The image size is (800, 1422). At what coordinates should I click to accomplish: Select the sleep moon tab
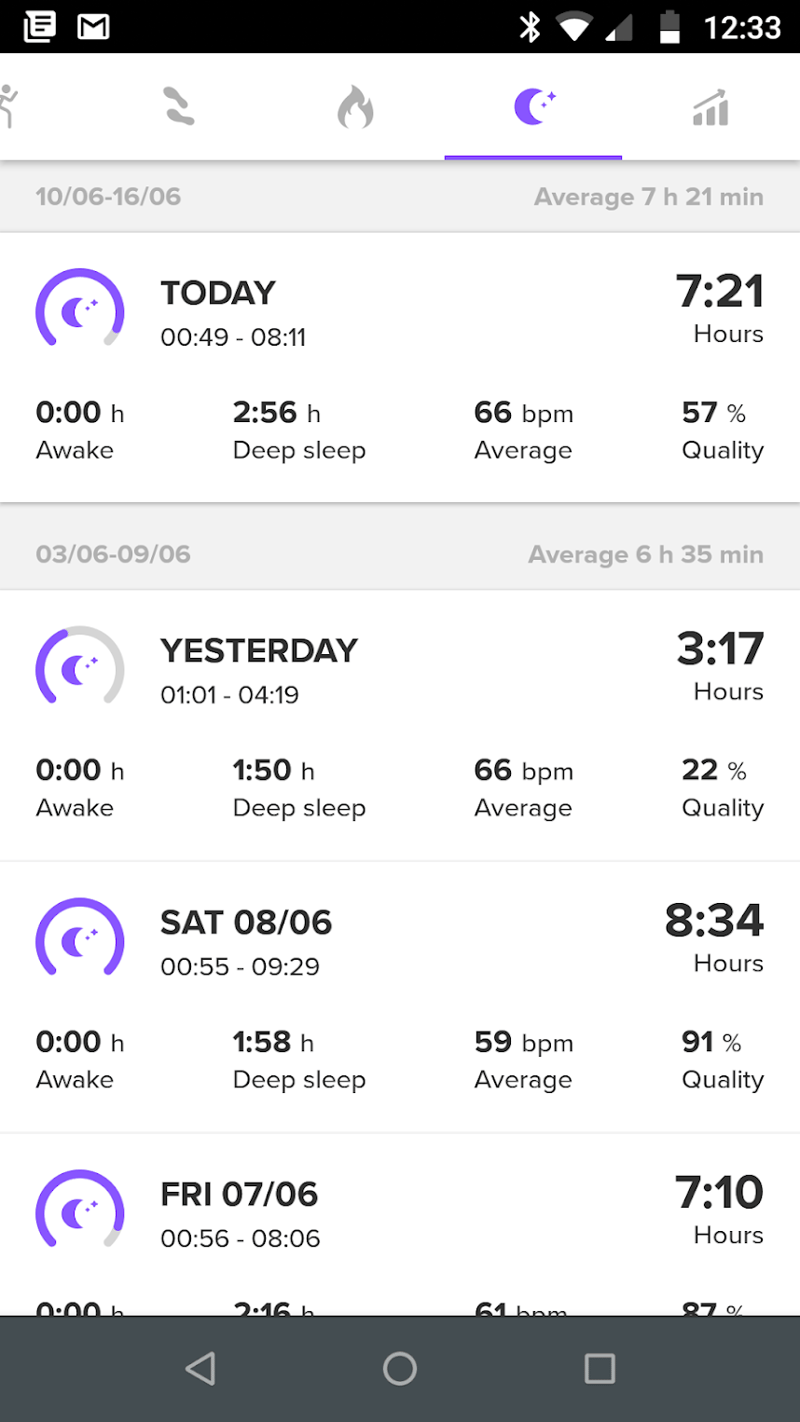coord(534,106)
